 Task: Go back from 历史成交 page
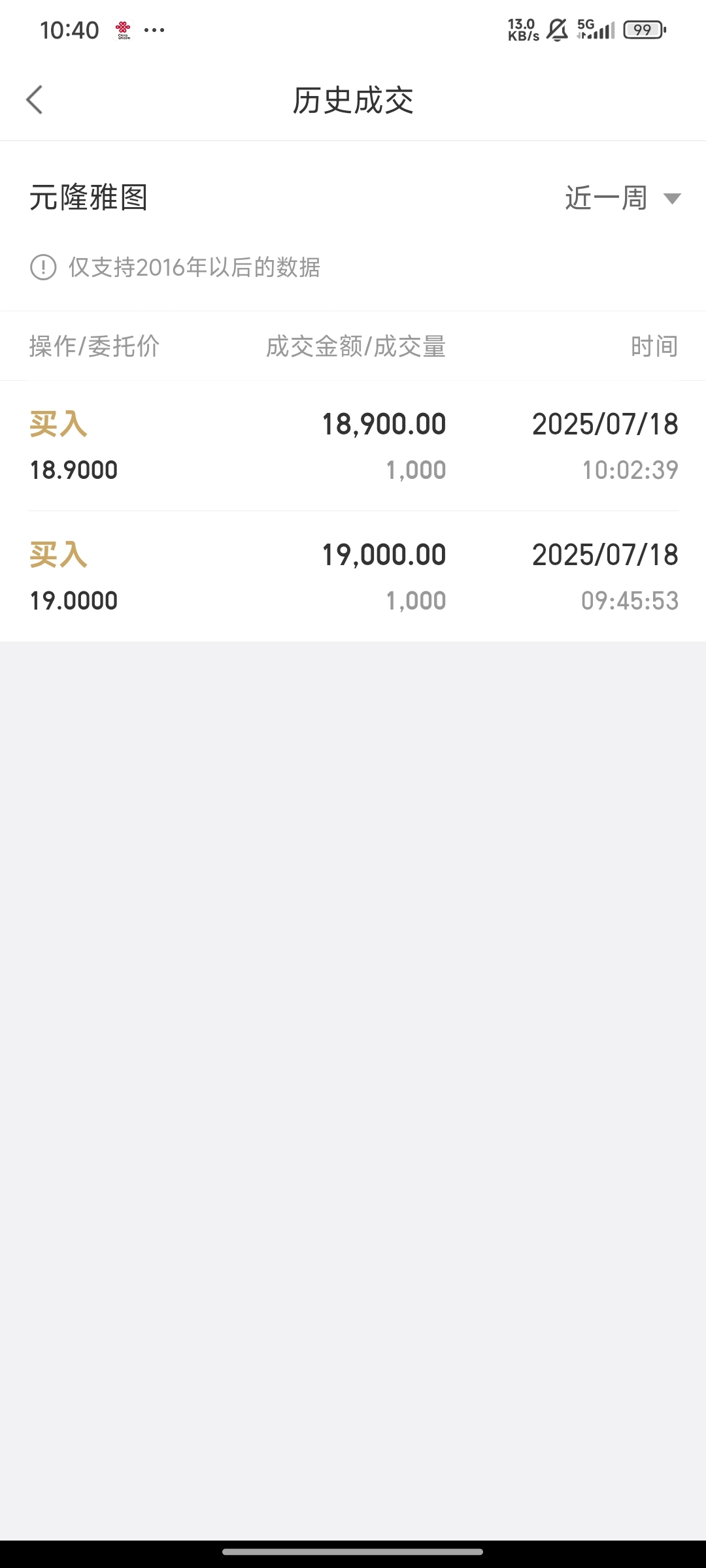tap(35, 100)
